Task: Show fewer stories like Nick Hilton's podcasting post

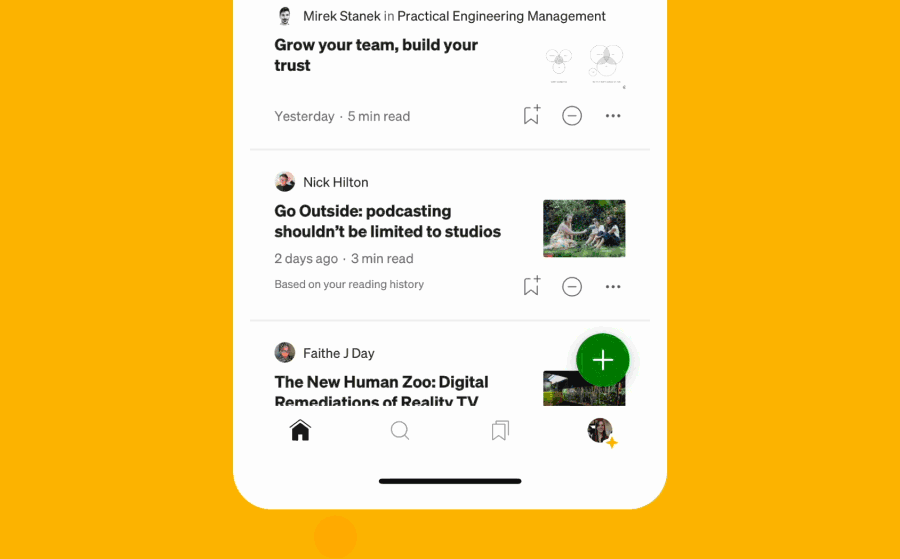Action: 572,287
